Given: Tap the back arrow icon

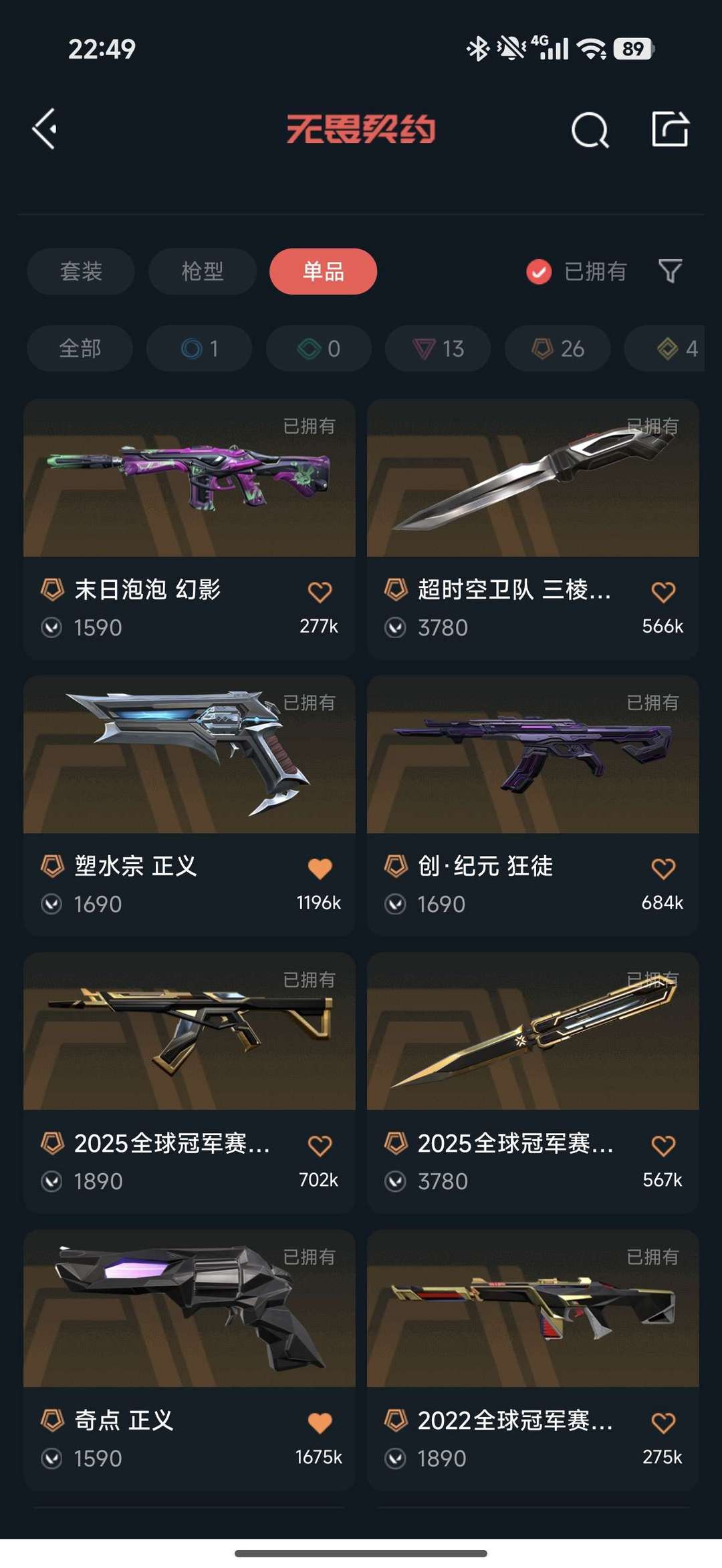Looking at the screenshot, I should (45, 129).
